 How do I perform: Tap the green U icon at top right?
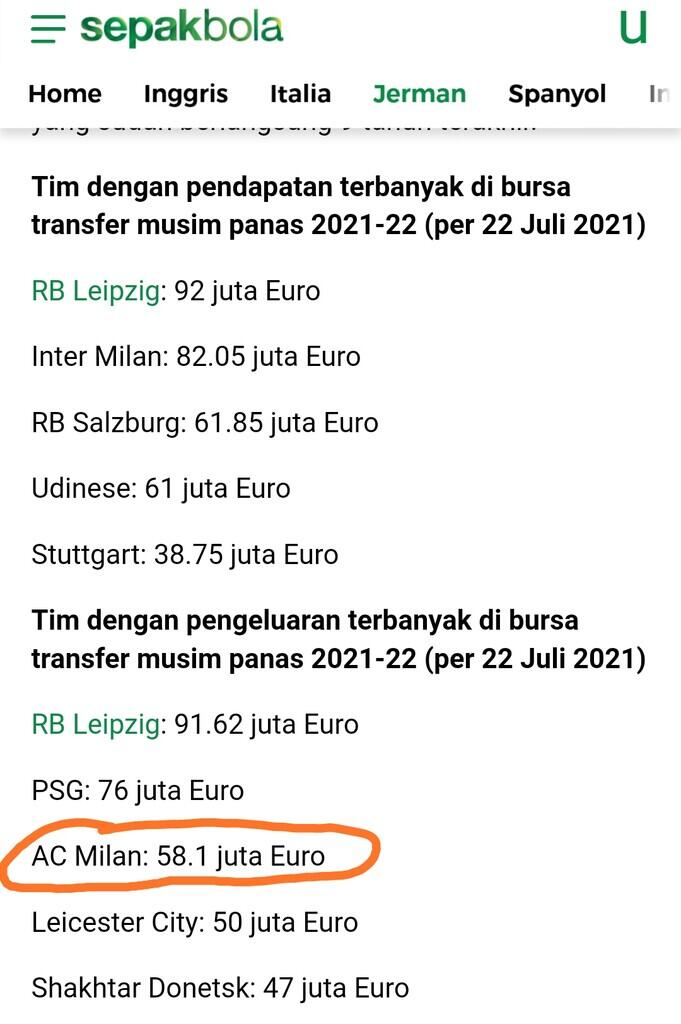tap(633, 28)
